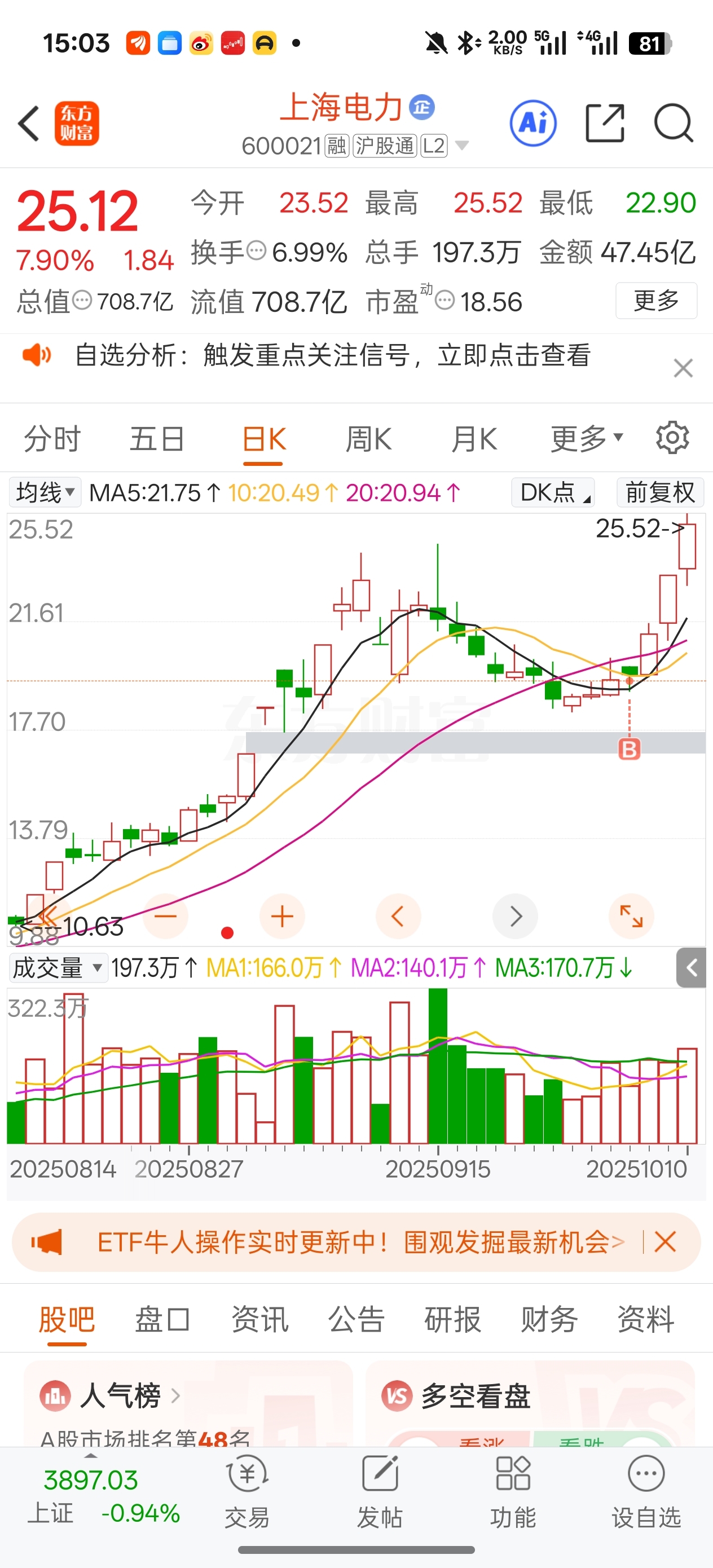
Task: Open stock search magnifier
Action: click(x=673, y=124)
